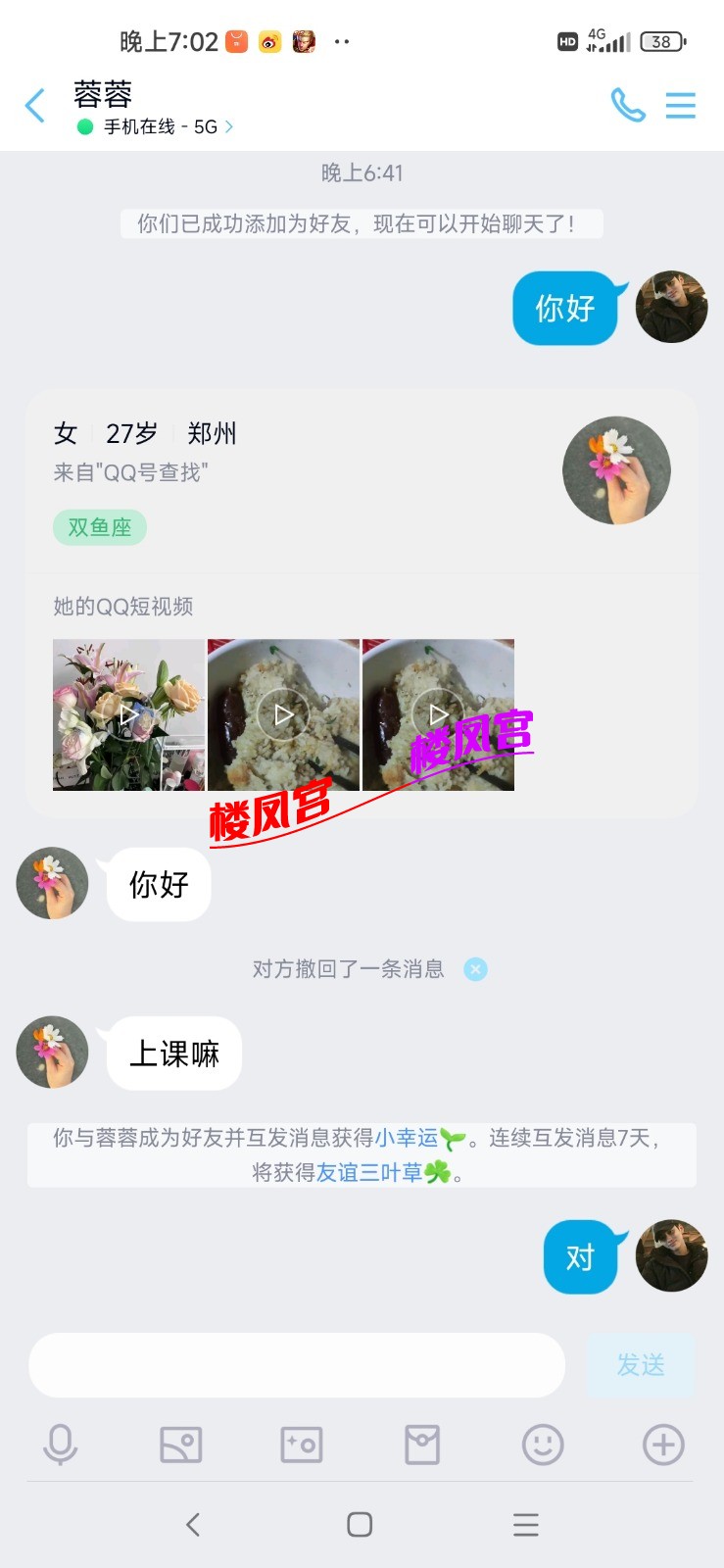Open the emoji picker icon
724x1568 pixels.
543,1444
